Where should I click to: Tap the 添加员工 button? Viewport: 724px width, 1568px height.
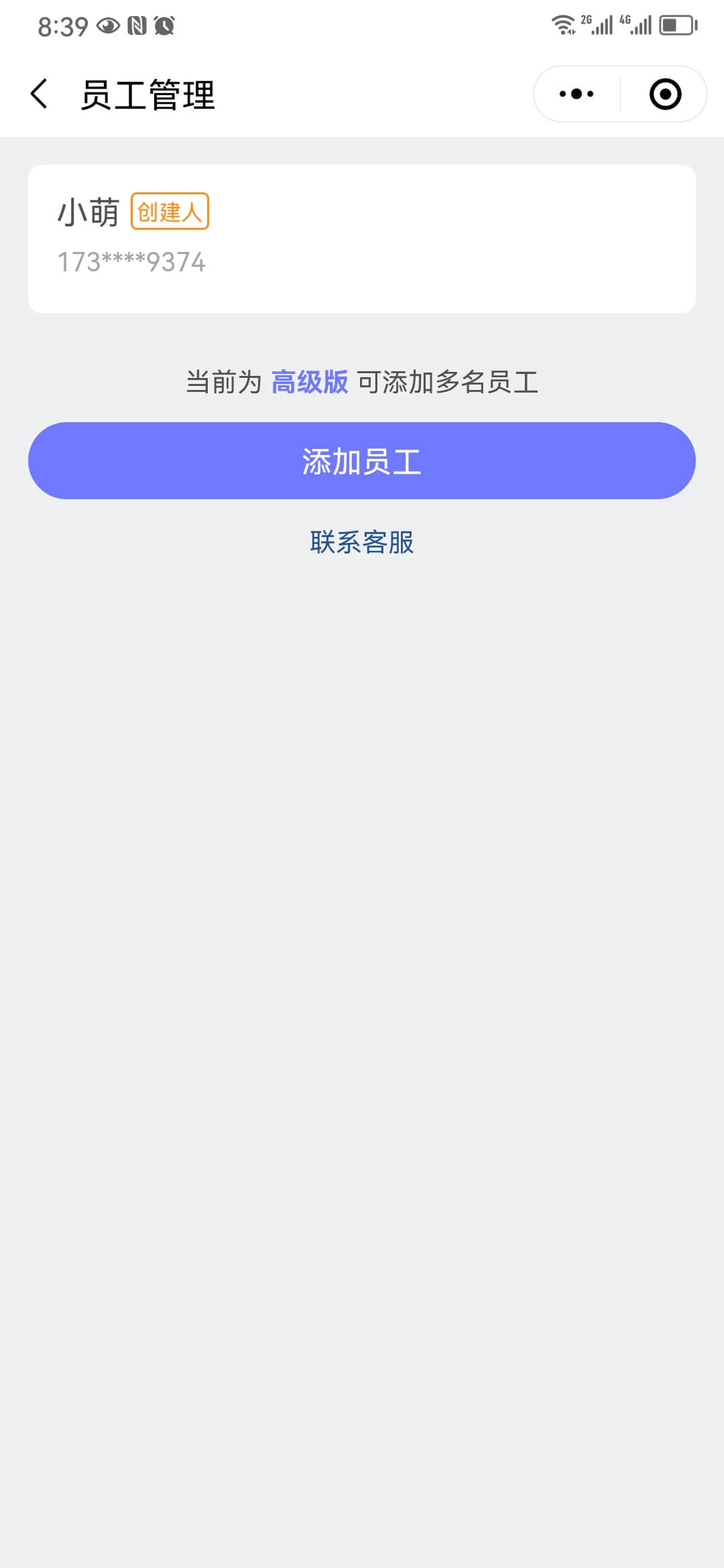[x=362, y=460]
